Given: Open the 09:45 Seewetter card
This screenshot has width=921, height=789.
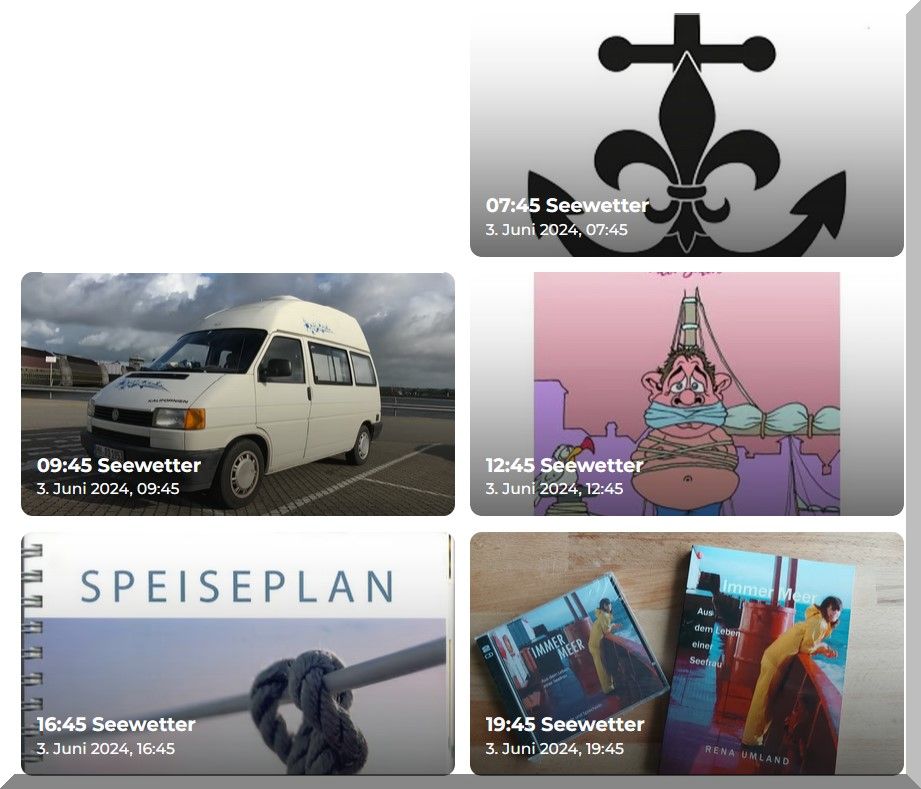Looking at the screenshot, I should pos(237,394).
